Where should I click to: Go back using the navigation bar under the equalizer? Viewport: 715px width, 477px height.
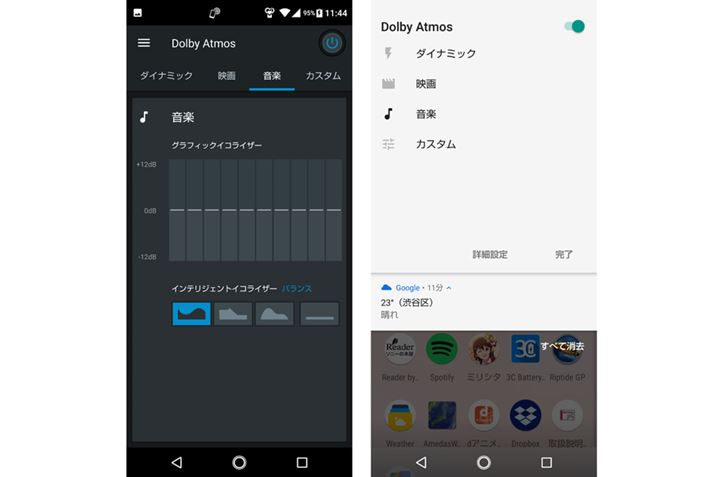[177, 462]
